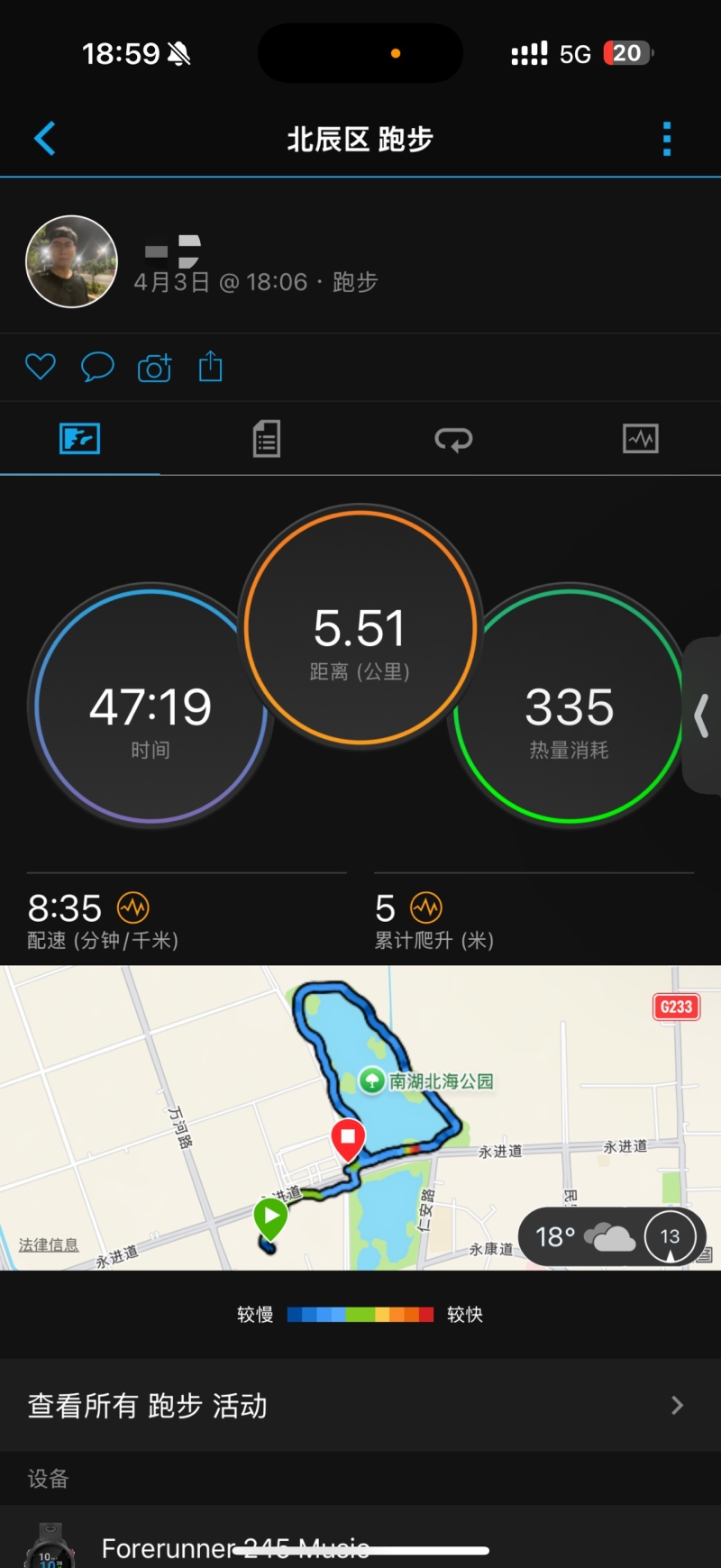
Task: Open the three-dot overflow menu
Action: (667, 139)
